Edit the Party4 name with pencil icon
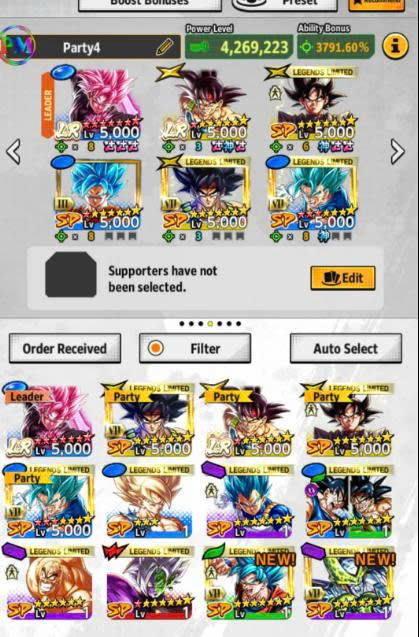This screenshot has height=637, width=419. pos(165,47)
